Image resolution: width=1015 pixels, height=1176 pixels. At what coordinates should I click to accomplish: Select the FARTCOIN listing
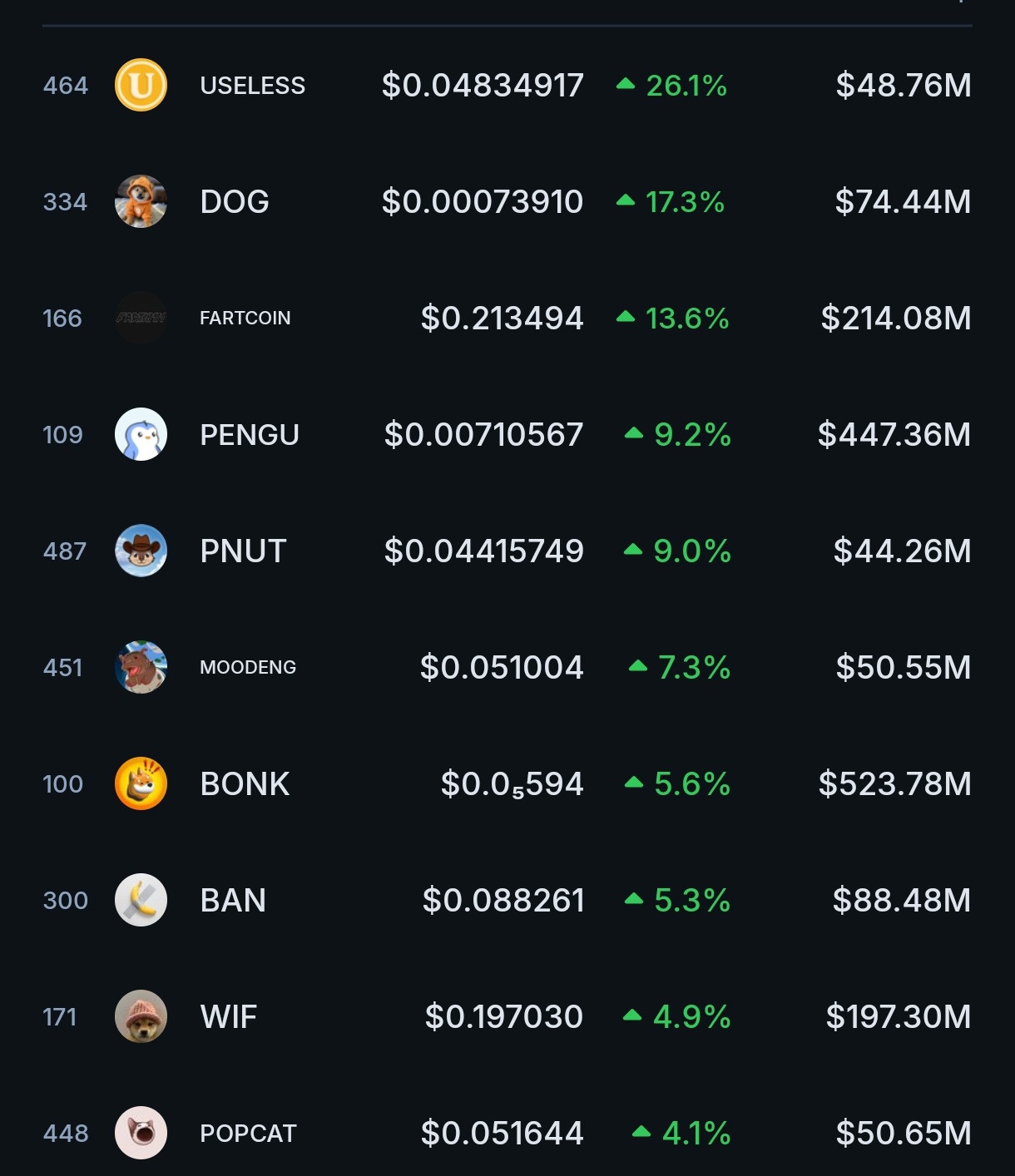coord(245,319)
